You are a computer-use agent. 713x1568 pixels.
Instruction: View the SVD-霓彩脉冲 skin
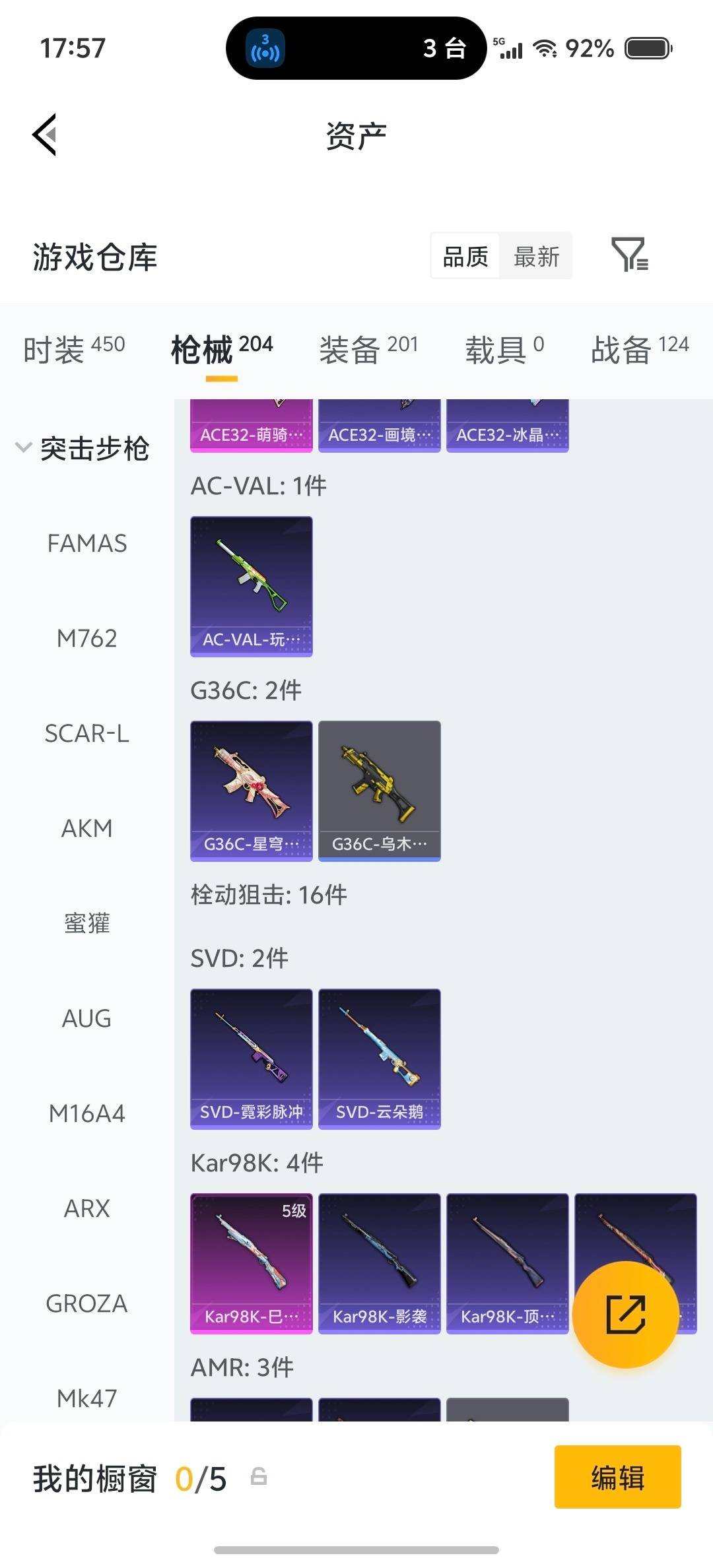pos(252,1056)
